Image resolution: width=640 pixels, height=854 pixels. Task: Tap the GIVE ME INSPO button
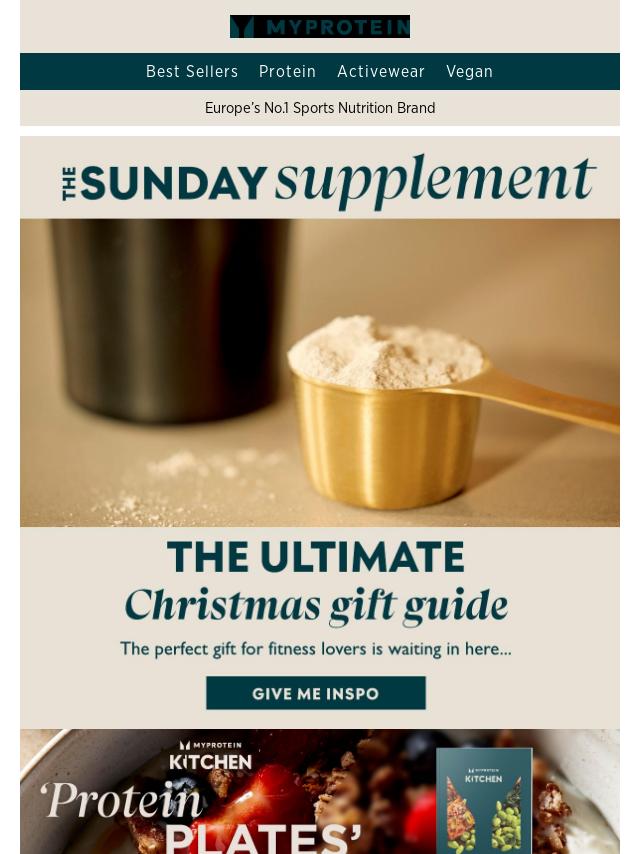316,693
